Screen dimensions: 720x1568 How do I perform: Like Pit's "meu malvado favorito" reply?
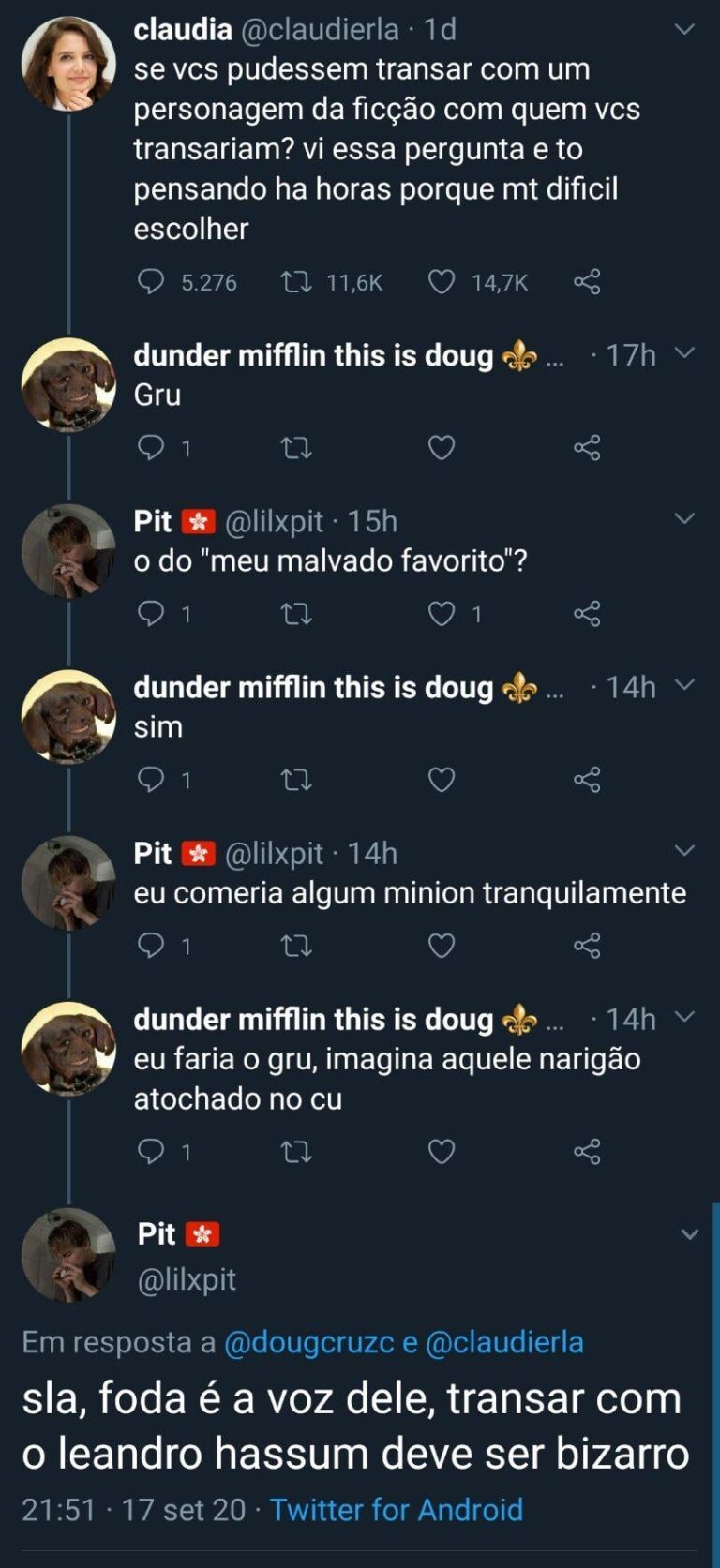(442, 614)
